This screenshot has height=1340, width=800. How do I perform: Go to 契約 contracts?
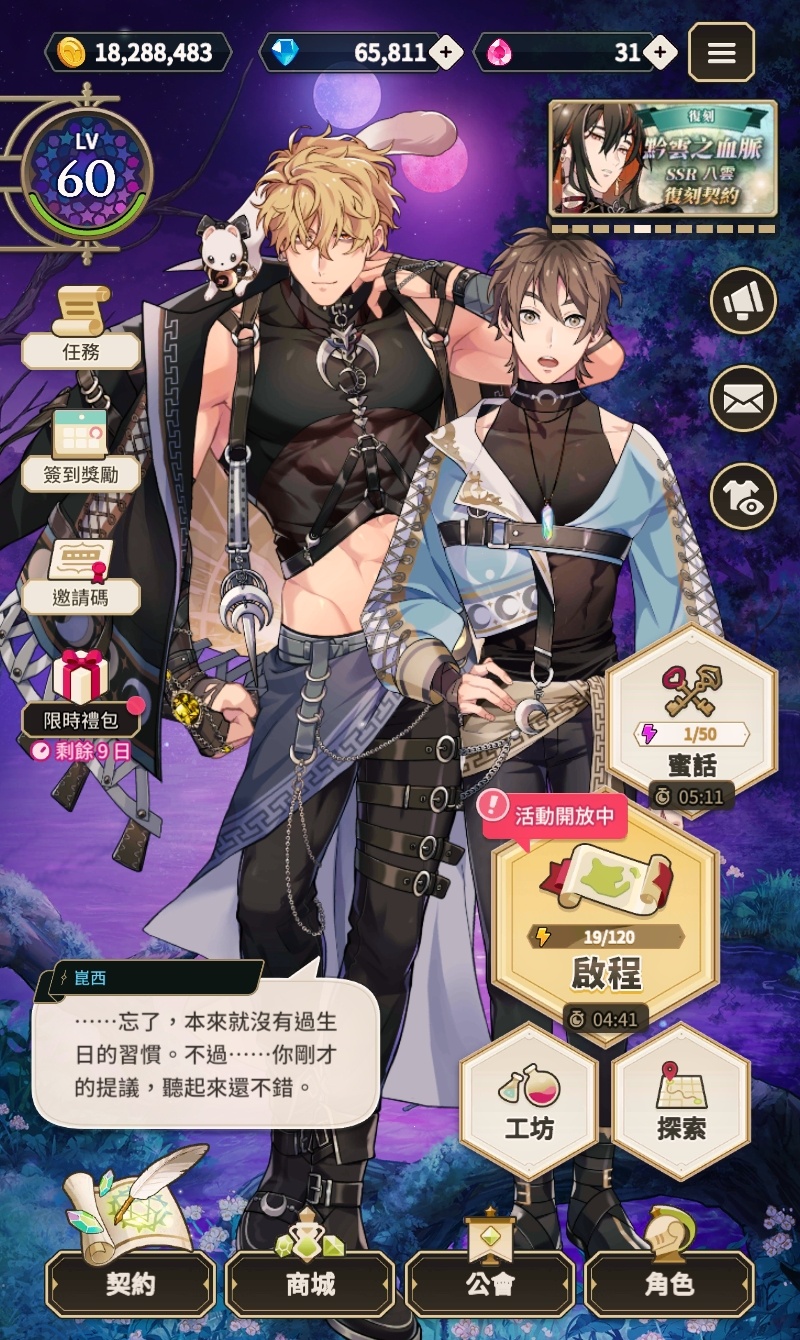pyautogui.click(x=131, y=1284)
